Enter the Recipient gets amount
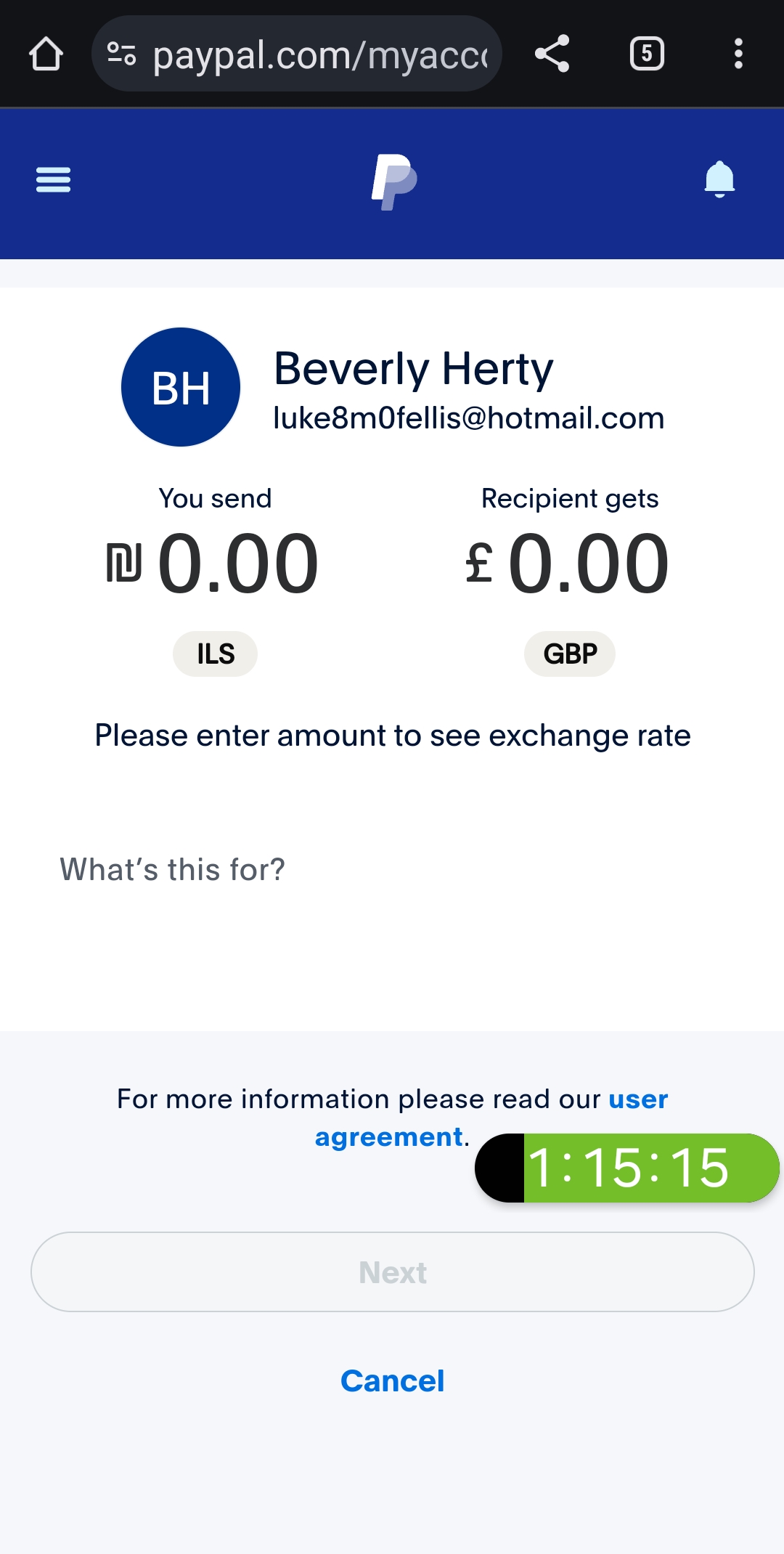 pyautogui.click(x=568, y=564)
